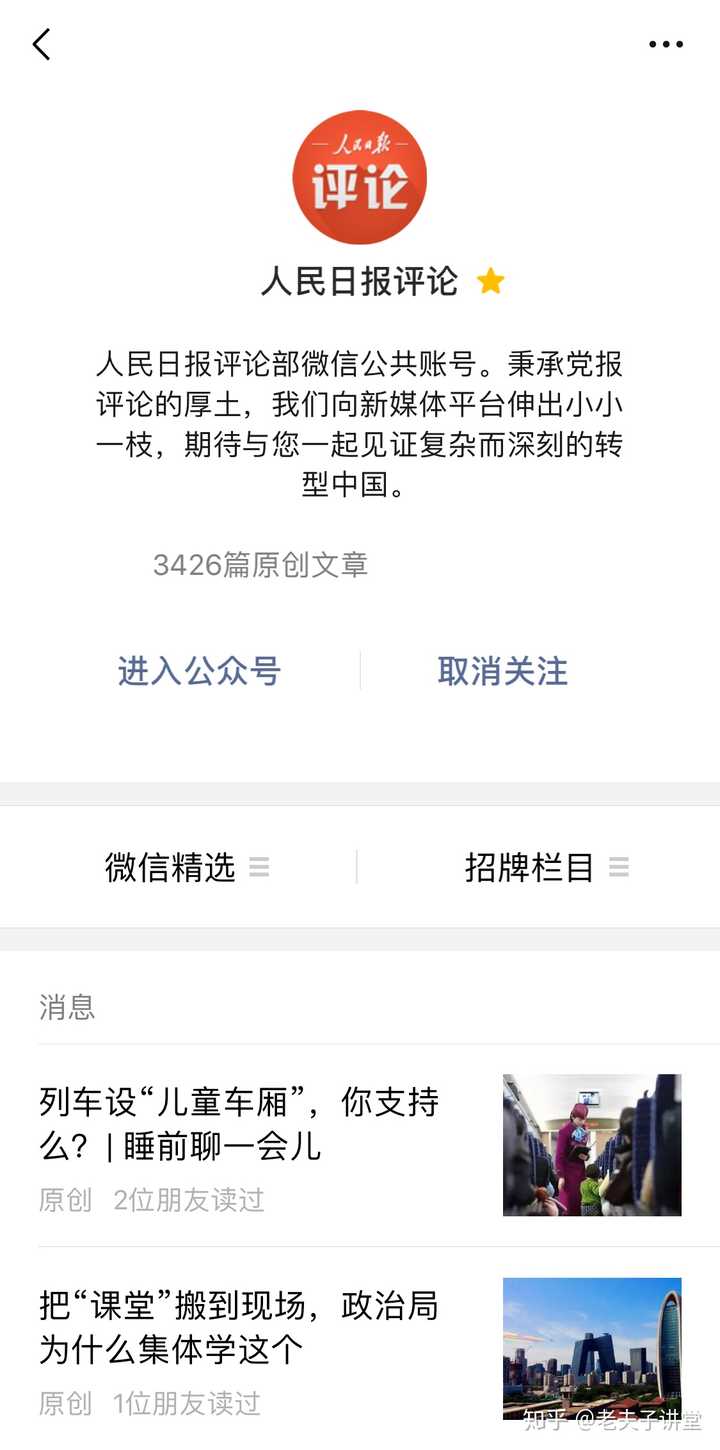The image size is (720, 1450).
Task: View the 3426篇原创文章 list
Action: click(x=260, y=565)
